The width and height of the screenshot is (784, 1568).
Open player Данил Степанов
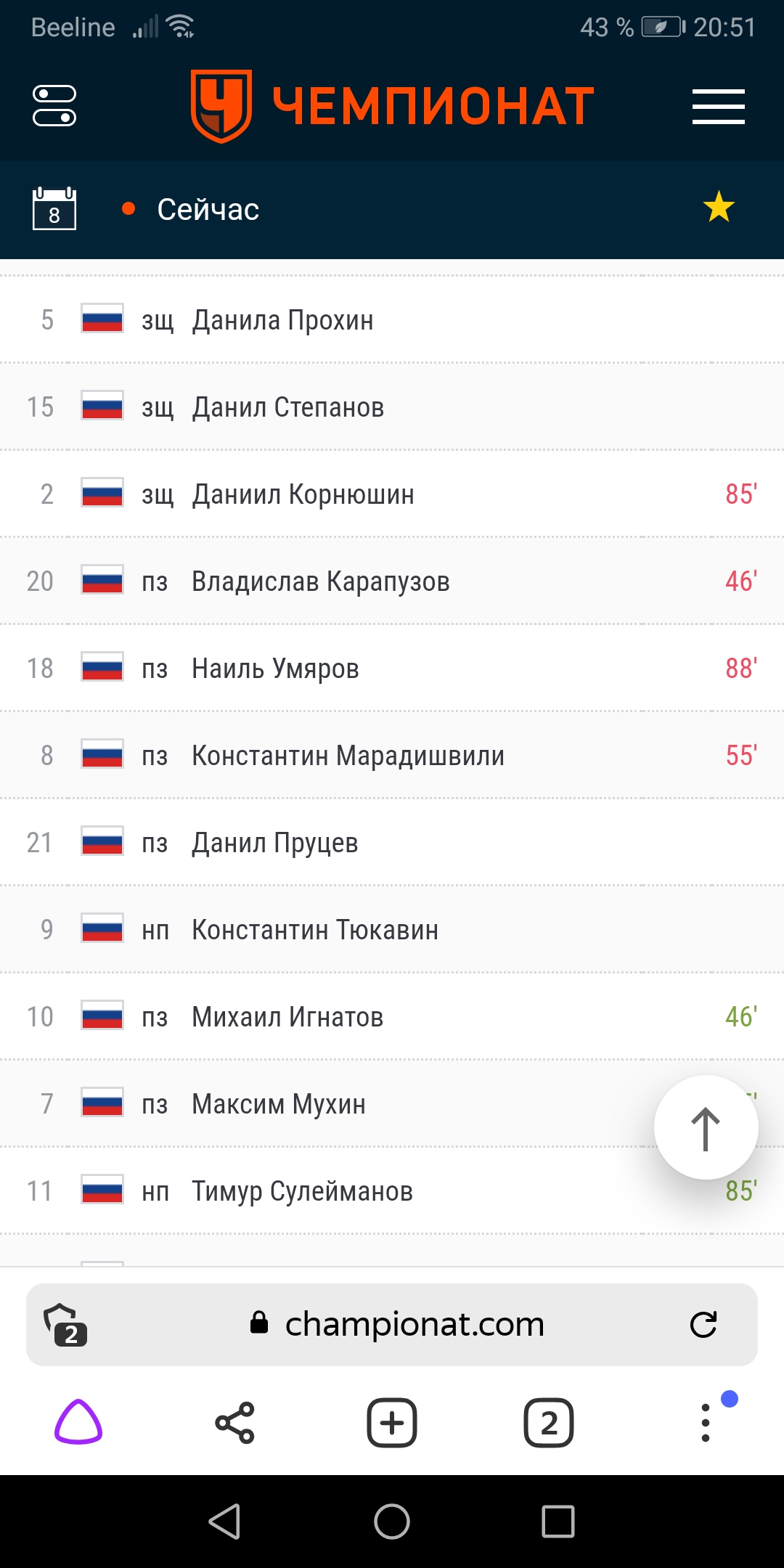point(287,407)
